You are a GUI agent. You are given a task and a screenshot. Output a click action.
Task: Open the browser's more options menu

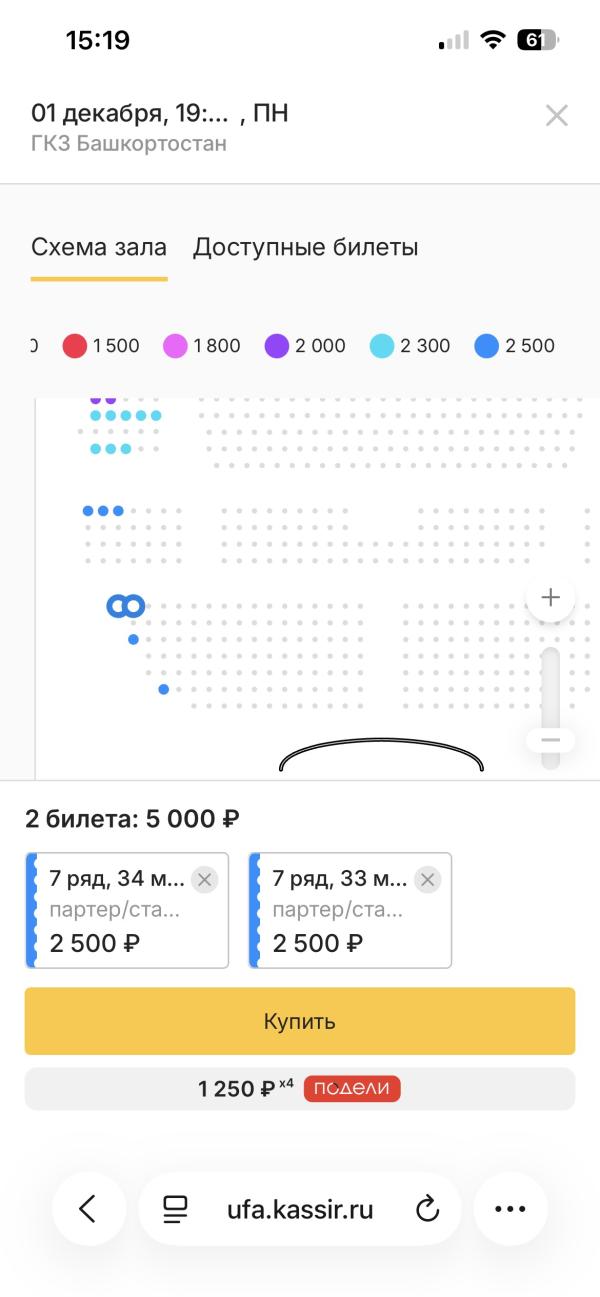(x=510, y=1209)
